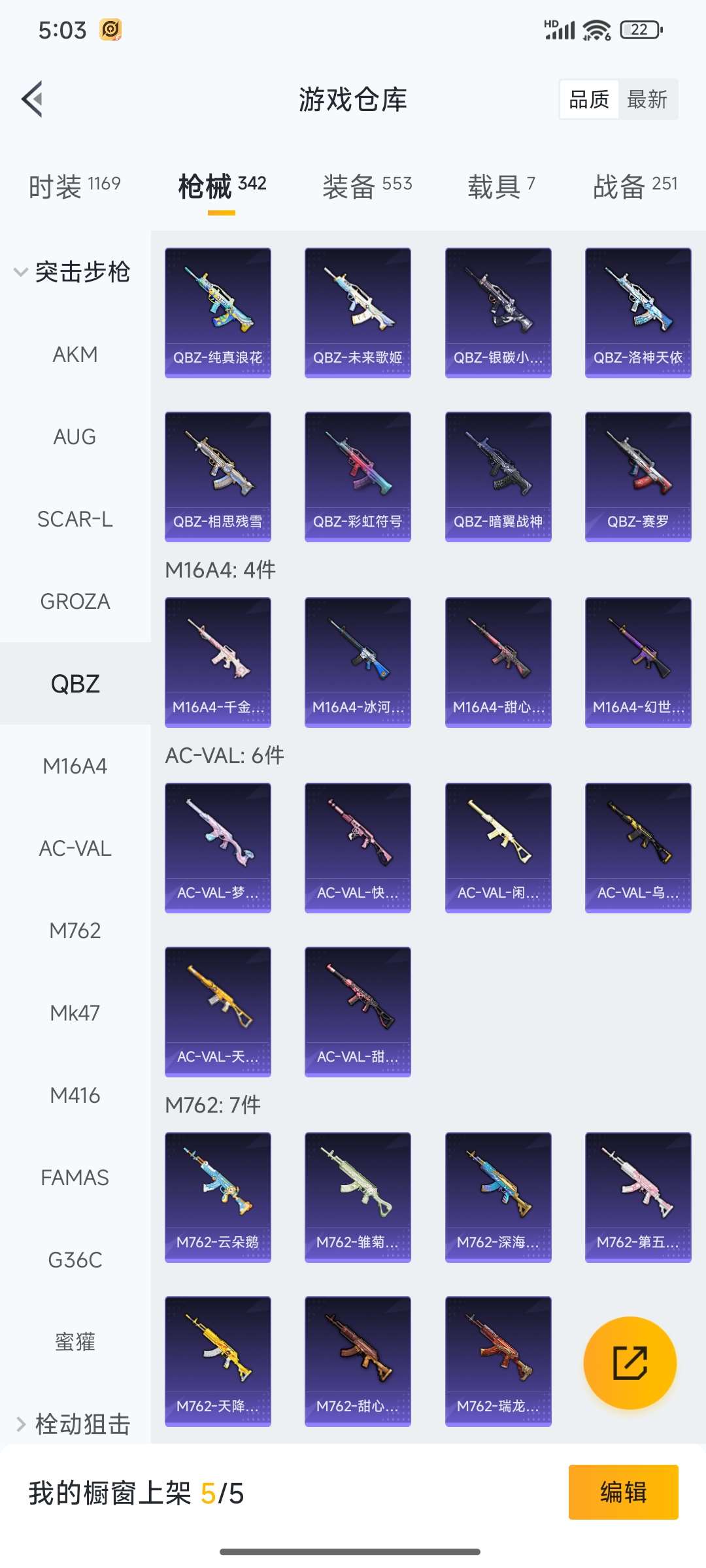Expand the 栓动狙击 category
The image size is (706, 1568).
tap(73, 1424)
